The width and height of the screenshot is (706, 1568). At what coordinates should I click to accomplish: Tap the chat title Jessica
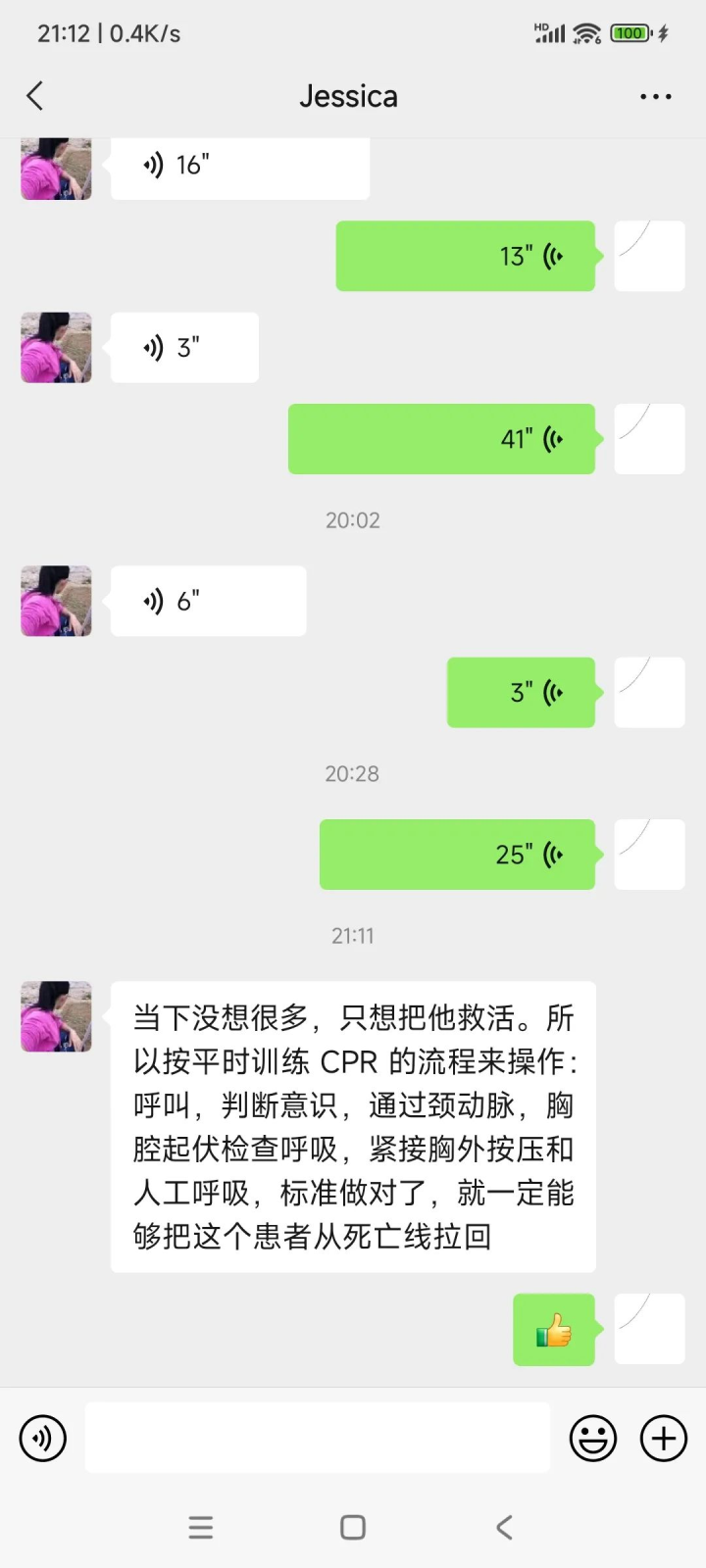point(348,95)
